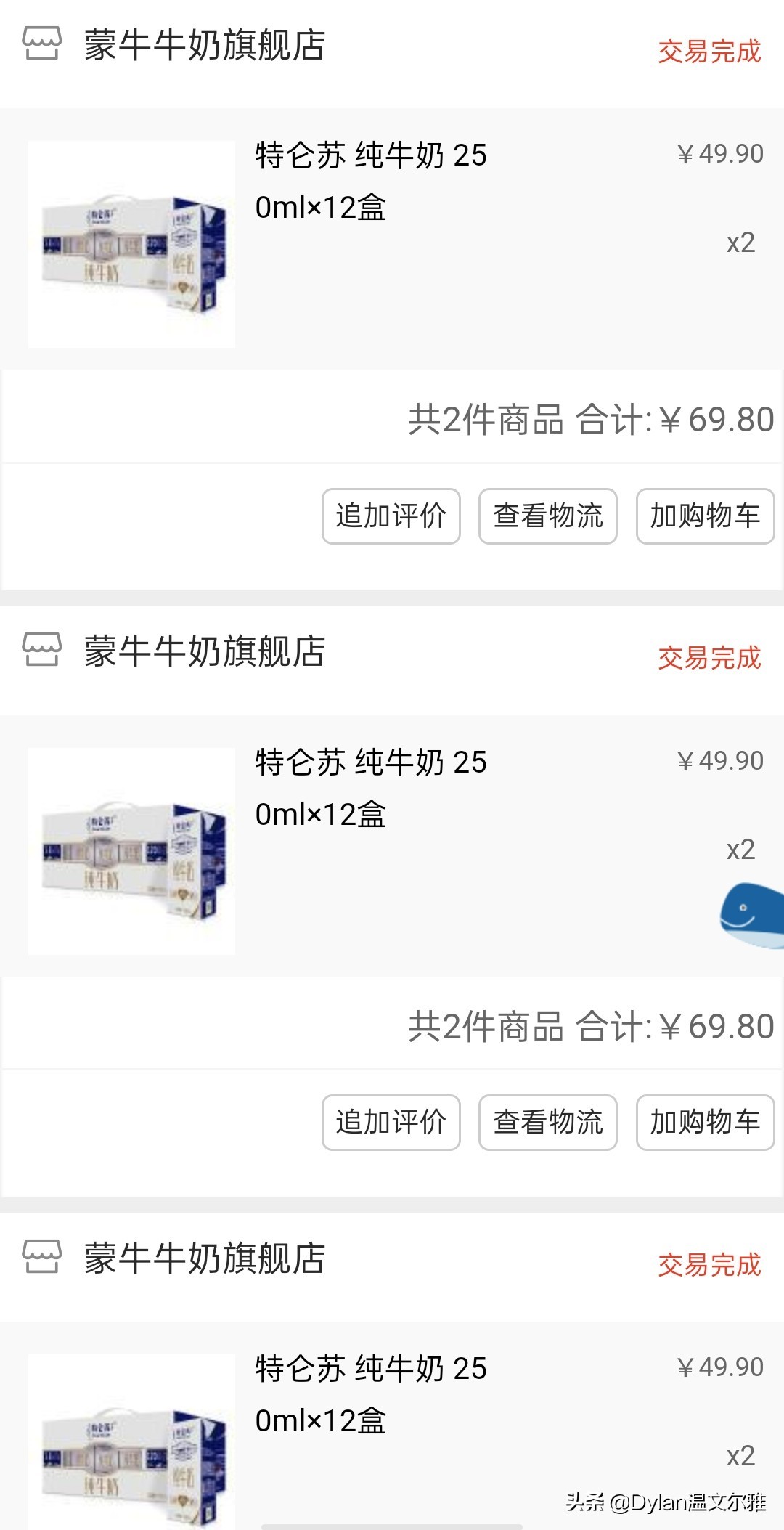Tap 加购物车 on the second order
Viewport: 784px width, 1530px height.
(703, 1123)
